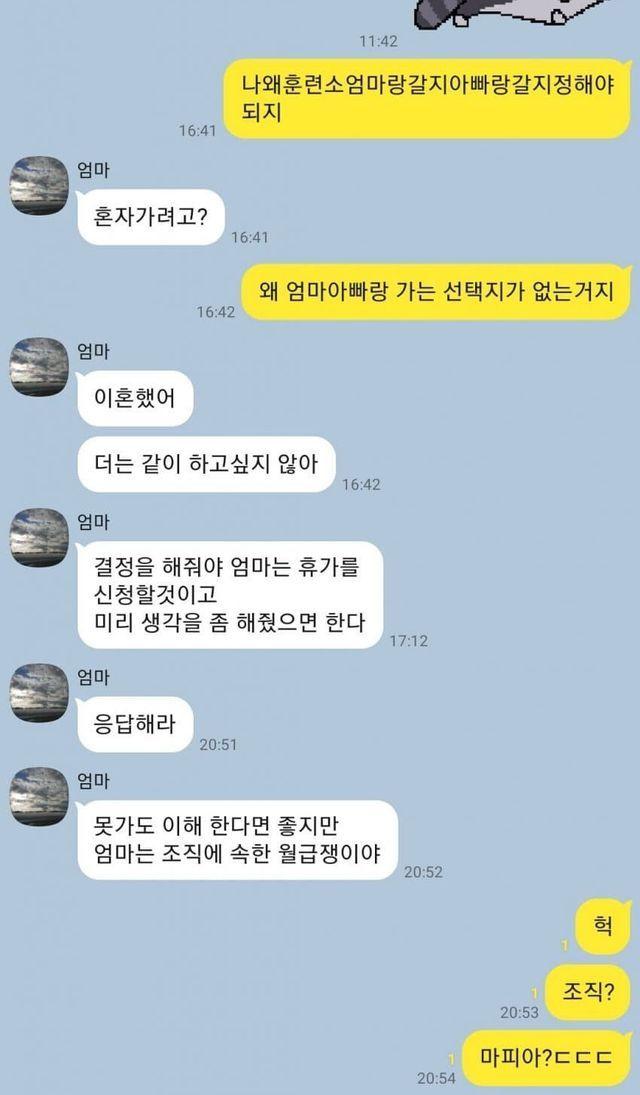Viewport: 640px width, 1095px height.
Task: Open 엄마's profile photo beside '혼자가려고?'
Action: pyautogui.click(x=38, y=187)
